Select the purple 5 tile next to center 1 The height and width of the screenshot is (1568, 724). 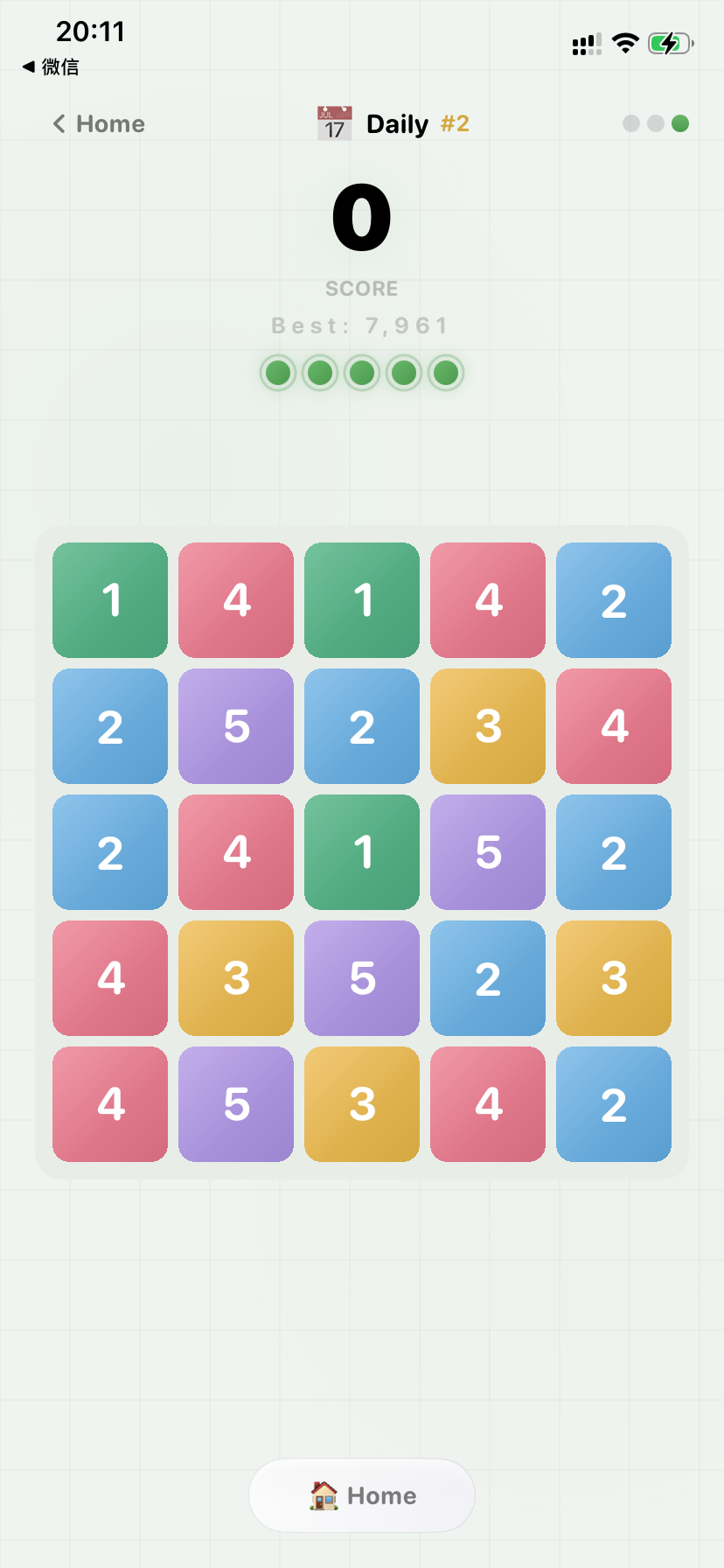487,851
